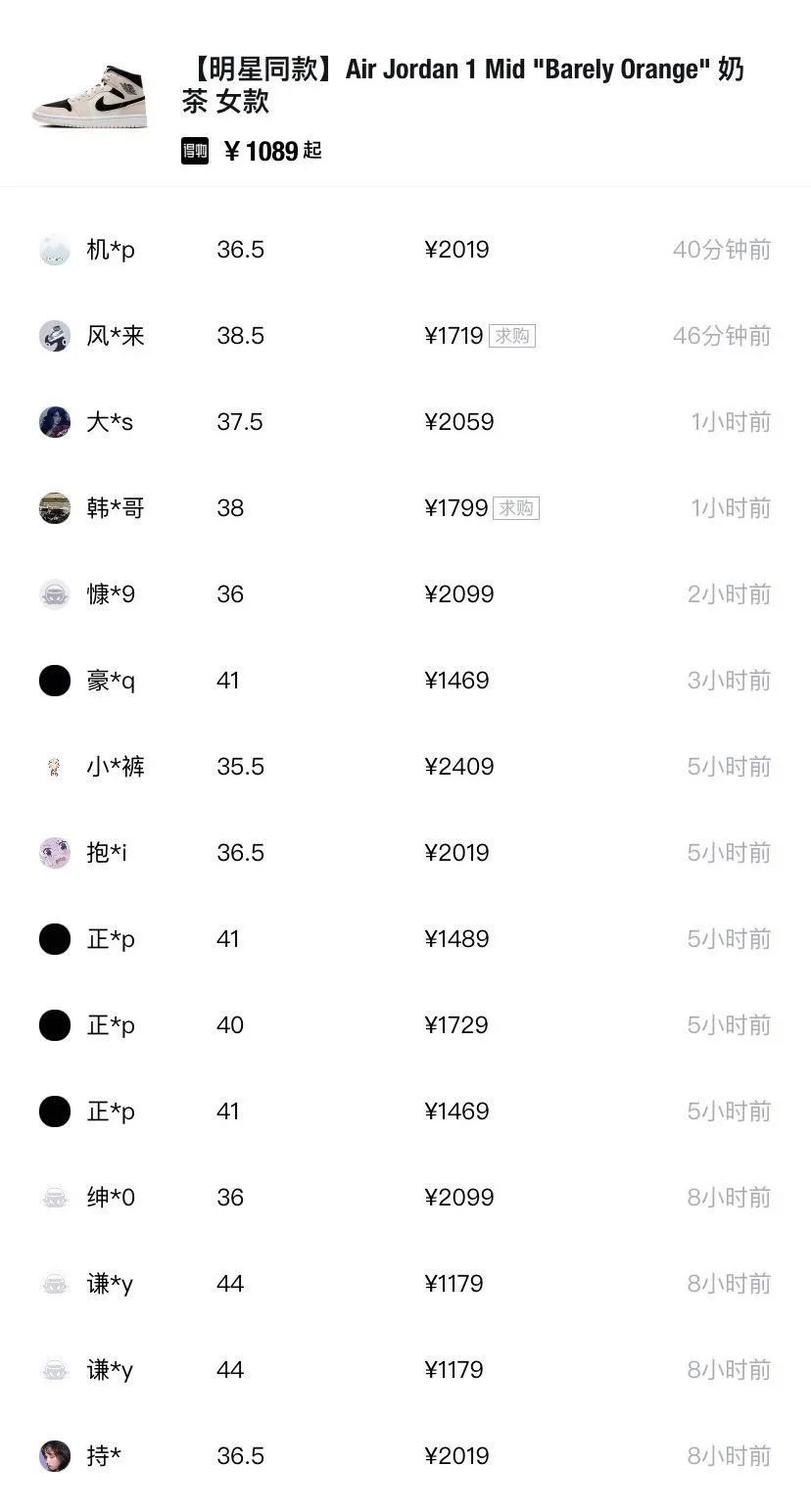
Task: Click 小*裤's avatar icon
Action: pos(55,767)
